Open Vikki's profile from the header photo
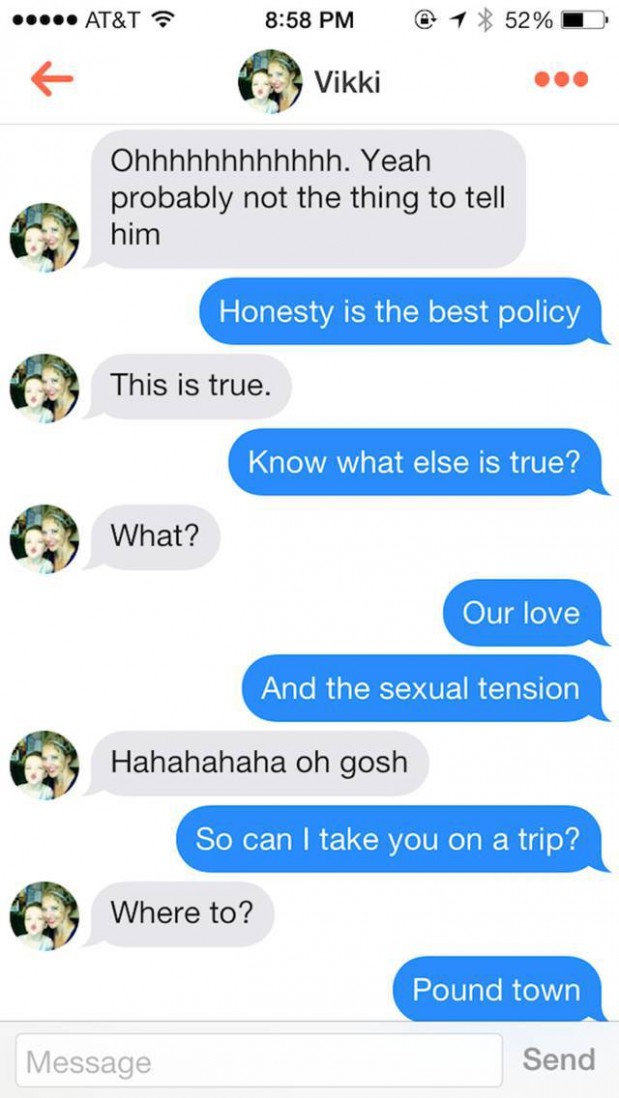This screenshot has width=619, height=1098. click(270, 81)
